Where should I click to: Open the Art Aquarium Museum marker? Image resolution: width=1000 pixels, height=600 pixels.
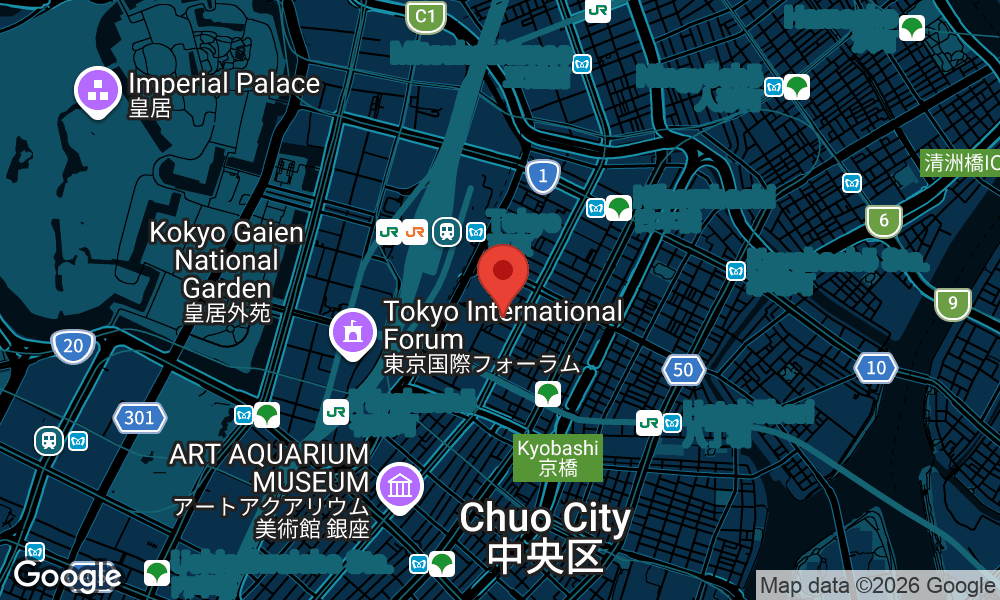point(400,487)
